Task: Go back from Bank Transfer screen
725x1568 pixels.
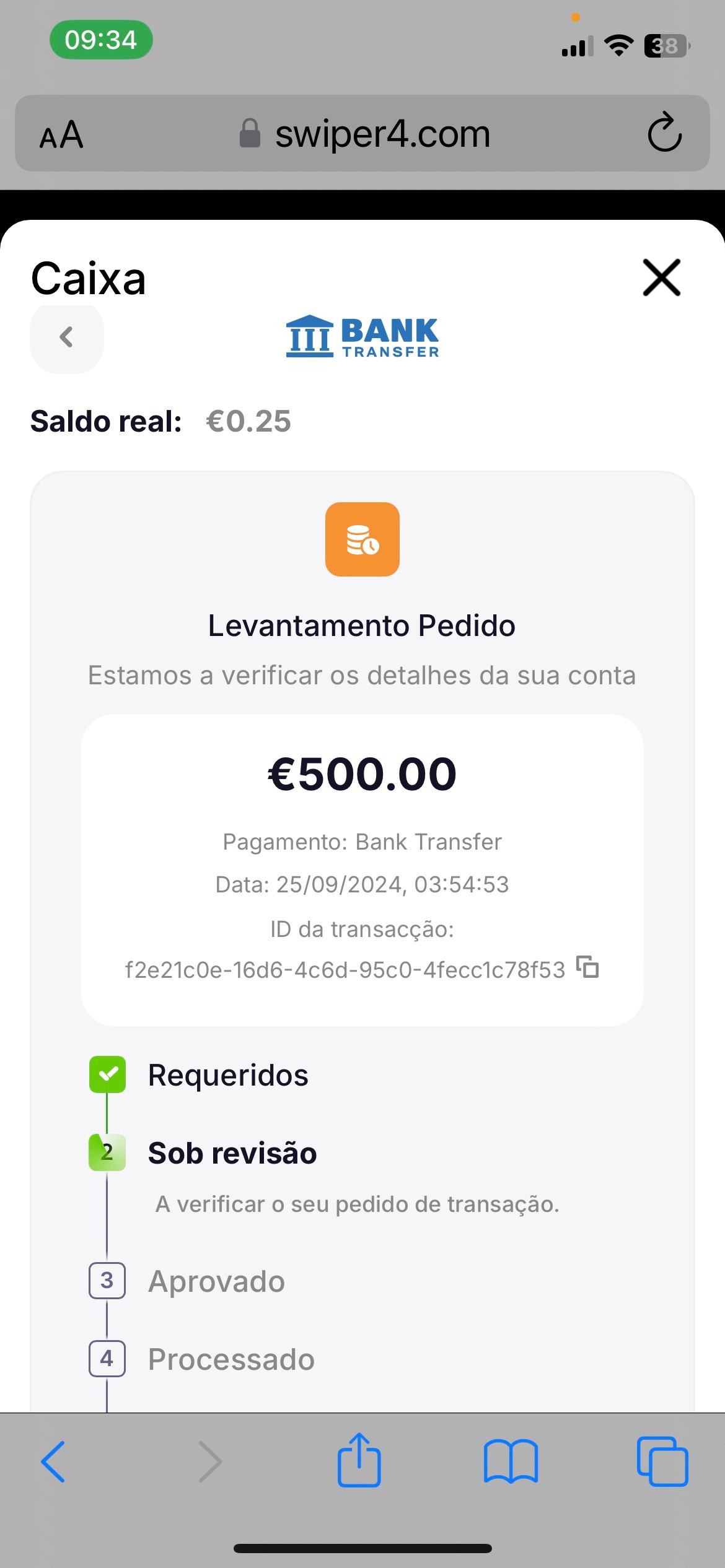Action: pos(66,338)
